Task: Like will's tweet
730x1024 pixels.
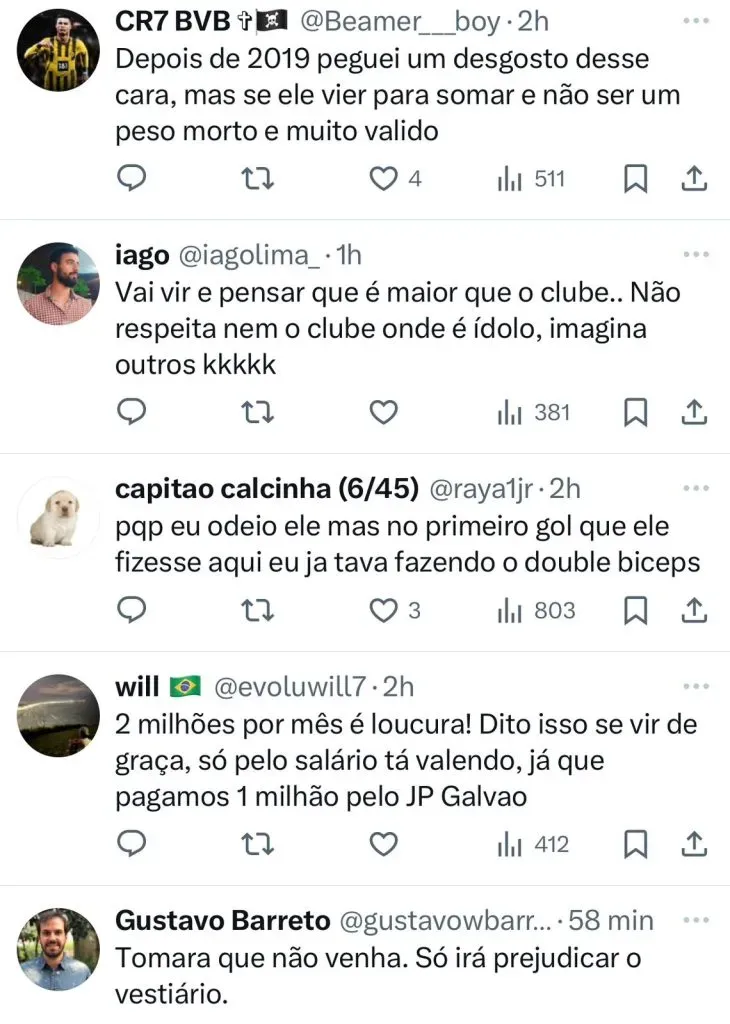Action: tap(384, 845)
